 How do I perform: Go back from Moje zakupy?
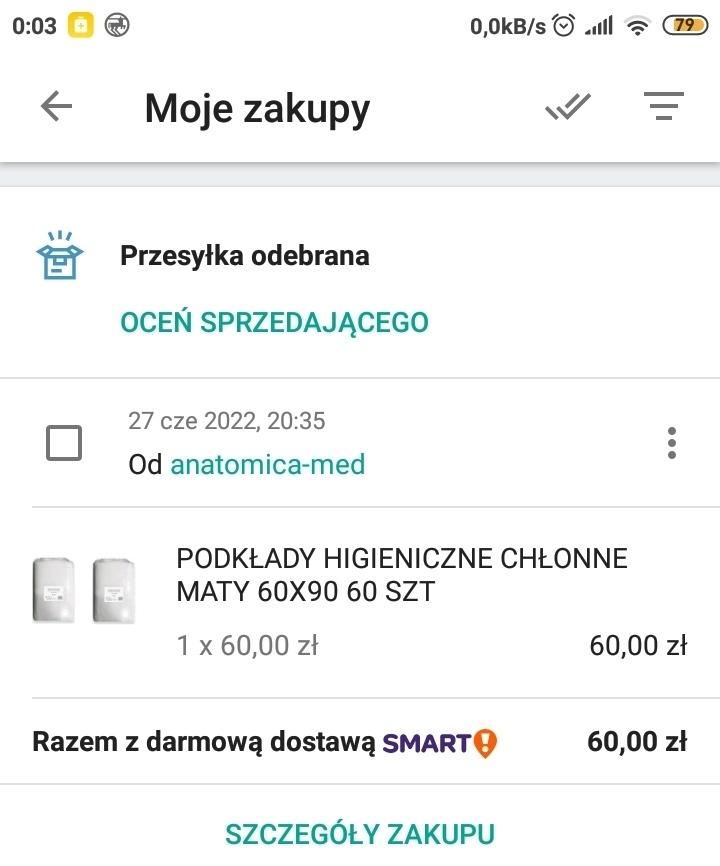57,107
